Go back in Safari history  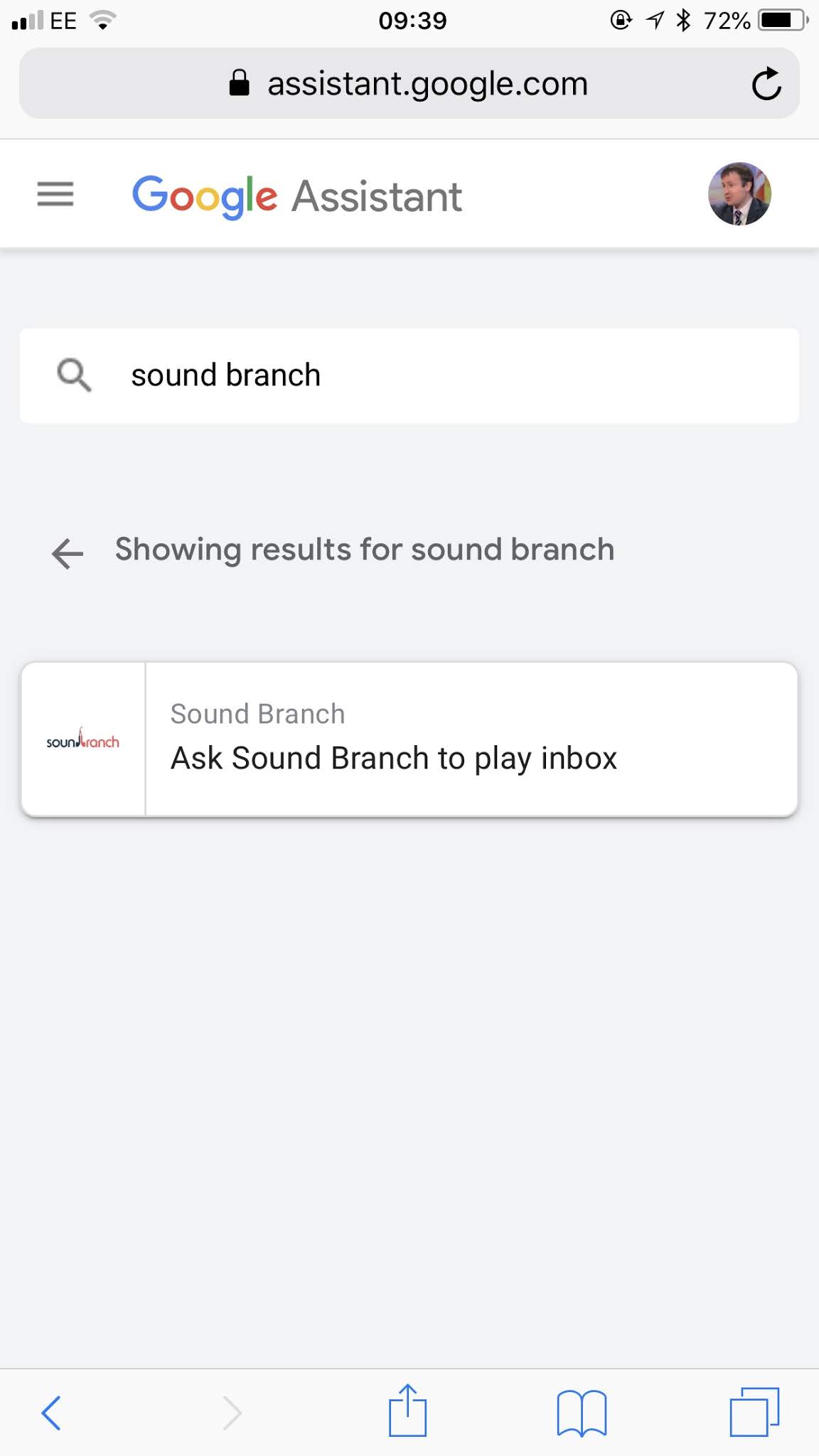tap(51, 1412)
